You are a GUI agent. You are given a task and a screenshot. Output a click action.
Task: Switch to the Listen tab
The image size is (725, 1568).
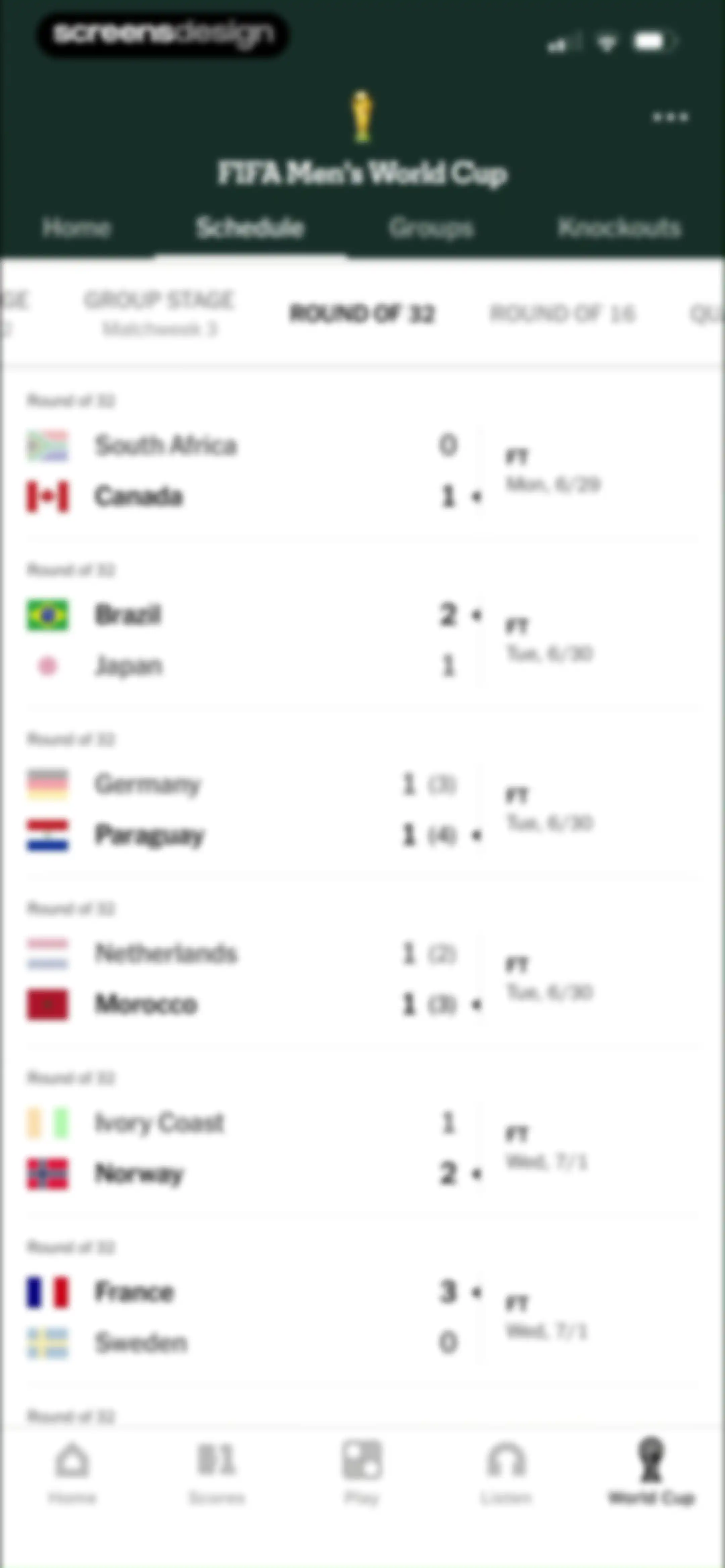pos(506,1472)
